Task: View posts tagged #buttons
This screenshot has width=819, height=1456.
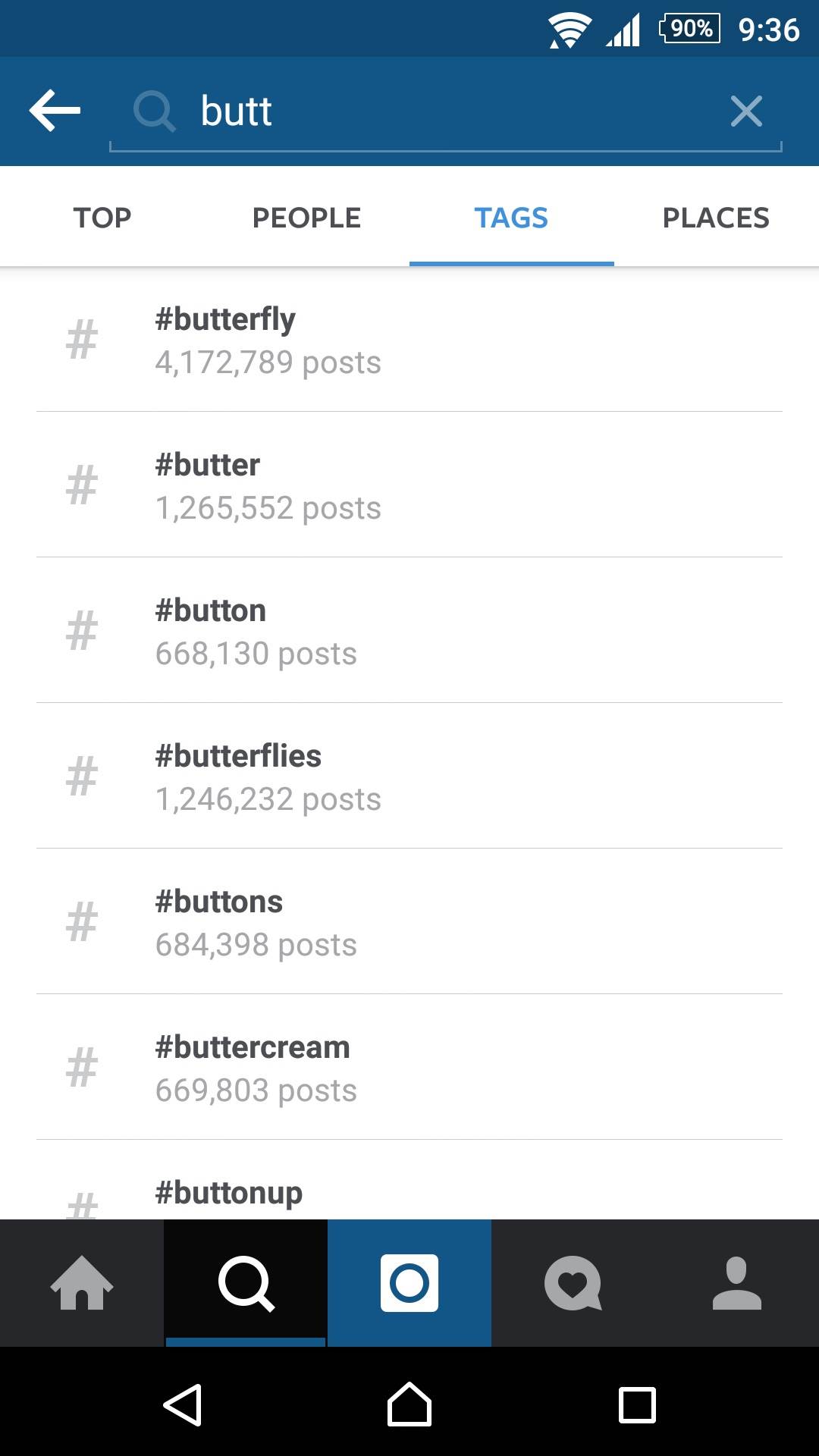Action: (x=409, y=922)
